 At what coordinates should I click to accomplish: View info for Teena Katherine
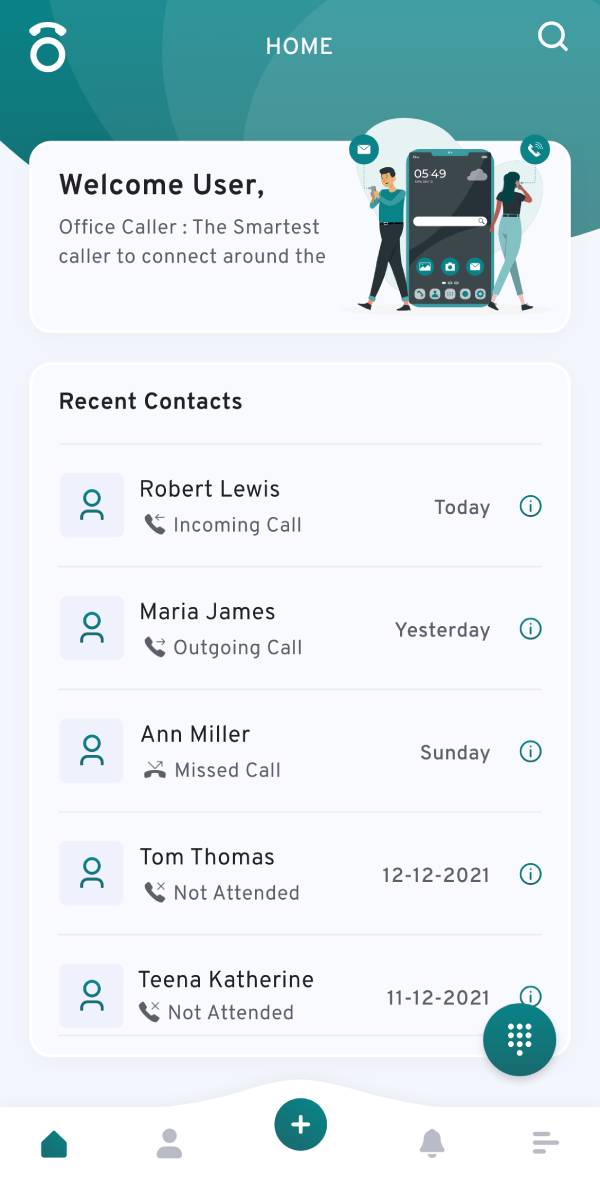click(531, 996)
